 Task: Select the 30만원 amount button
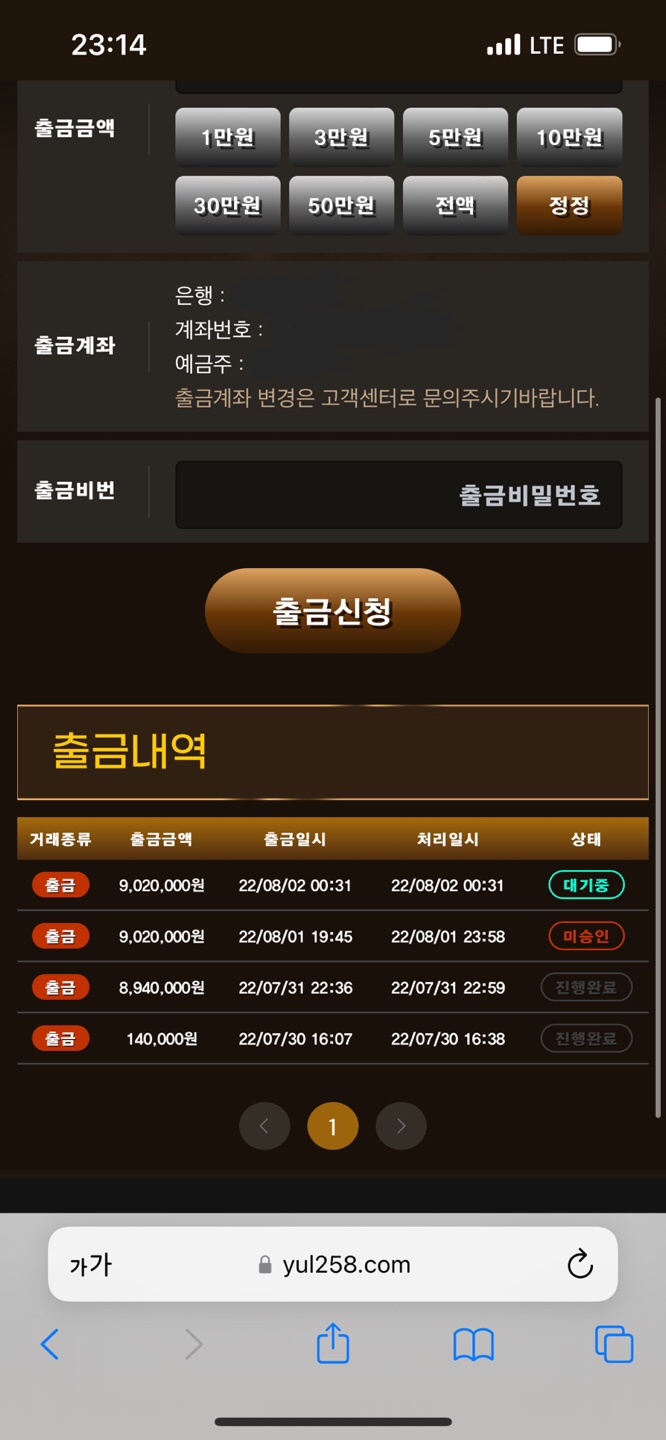pos(227,205)
